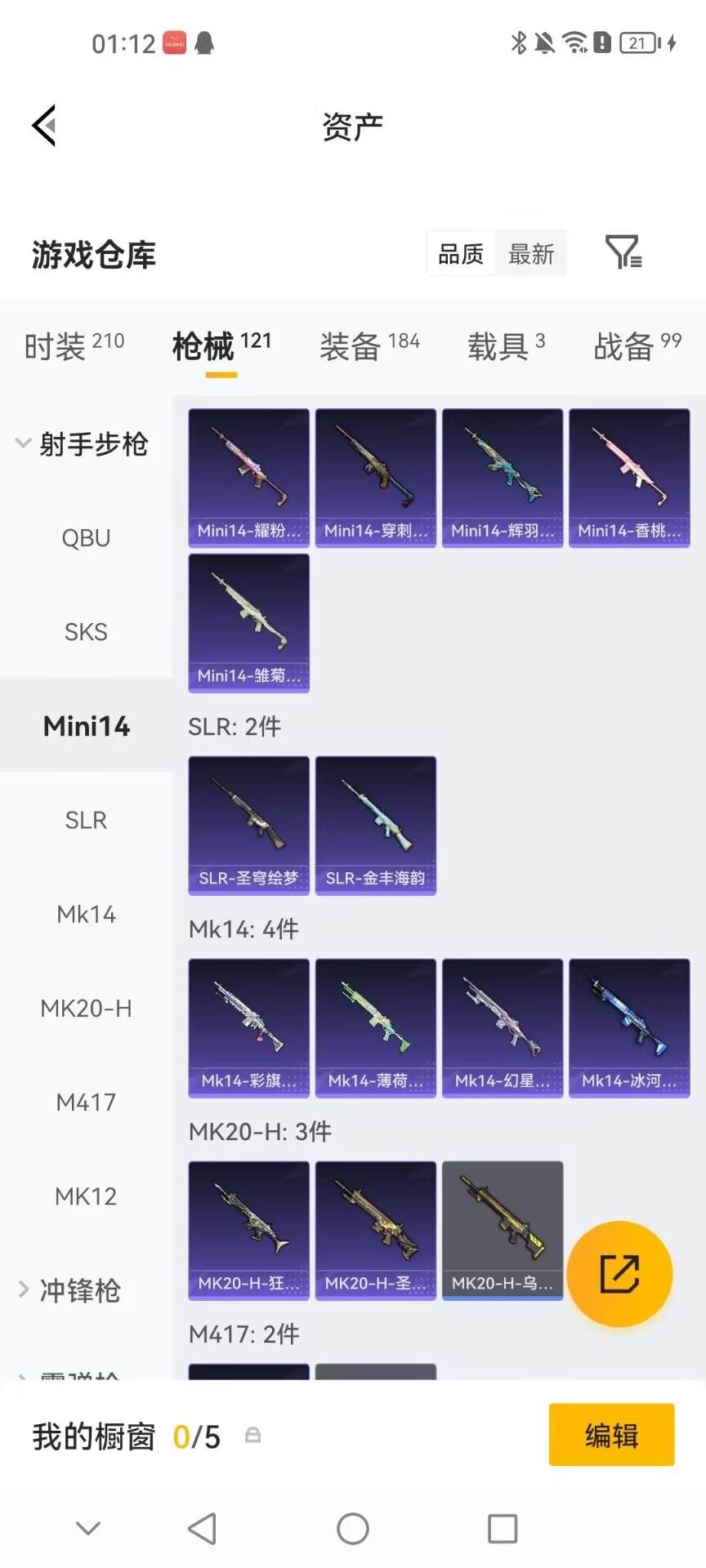
Task: Switch to the 装备 tab
Action: point(369,346)
